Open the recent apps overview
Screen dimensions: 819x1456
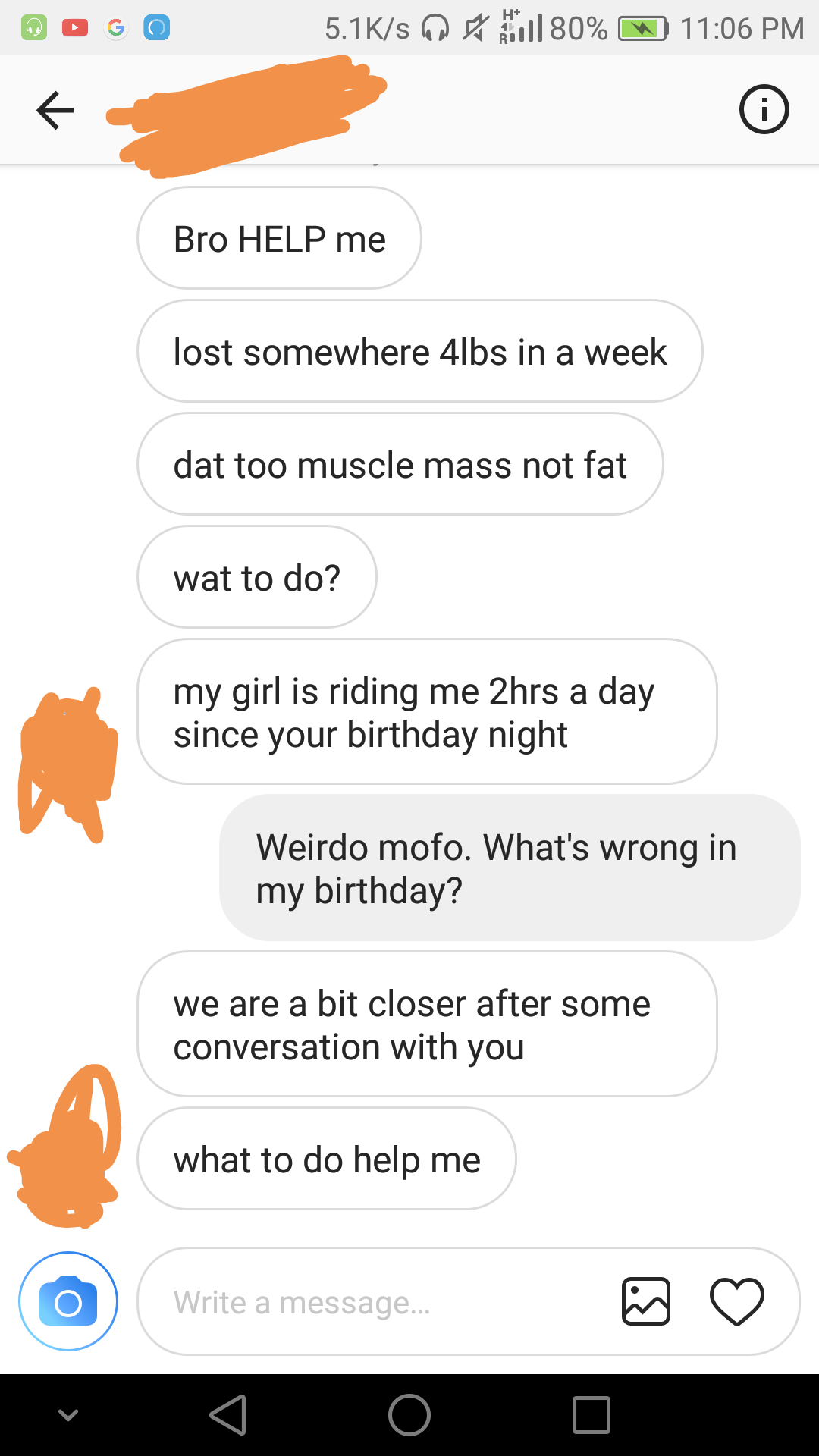591,1415
